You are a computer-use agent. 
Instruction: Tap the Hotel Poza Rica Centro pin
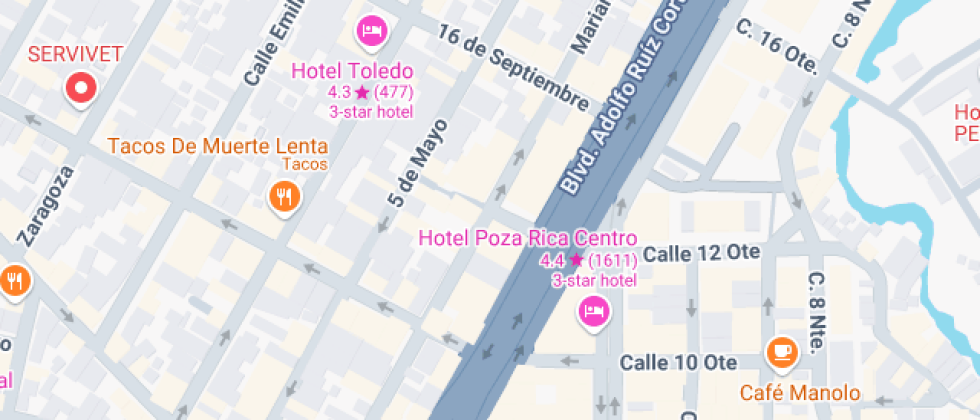[594, 313]
